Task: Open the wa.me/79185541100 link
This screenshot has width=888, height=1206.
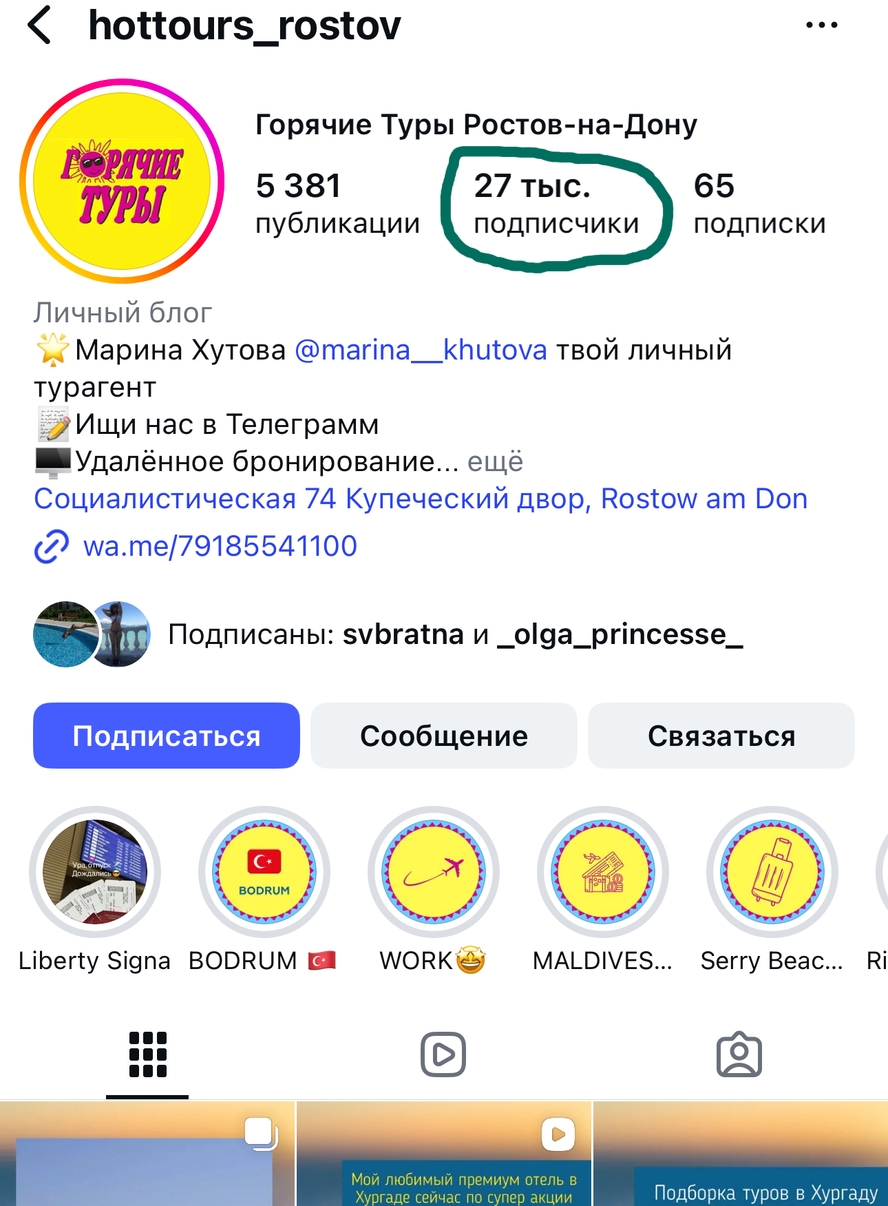Action: [219, 546]
